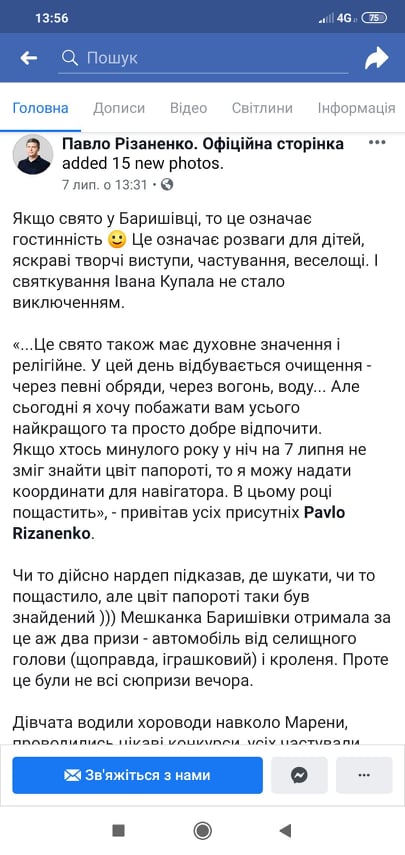Open the post's three-dot options menu
This screenshot has height=855, width=405.
pos(377,143)
